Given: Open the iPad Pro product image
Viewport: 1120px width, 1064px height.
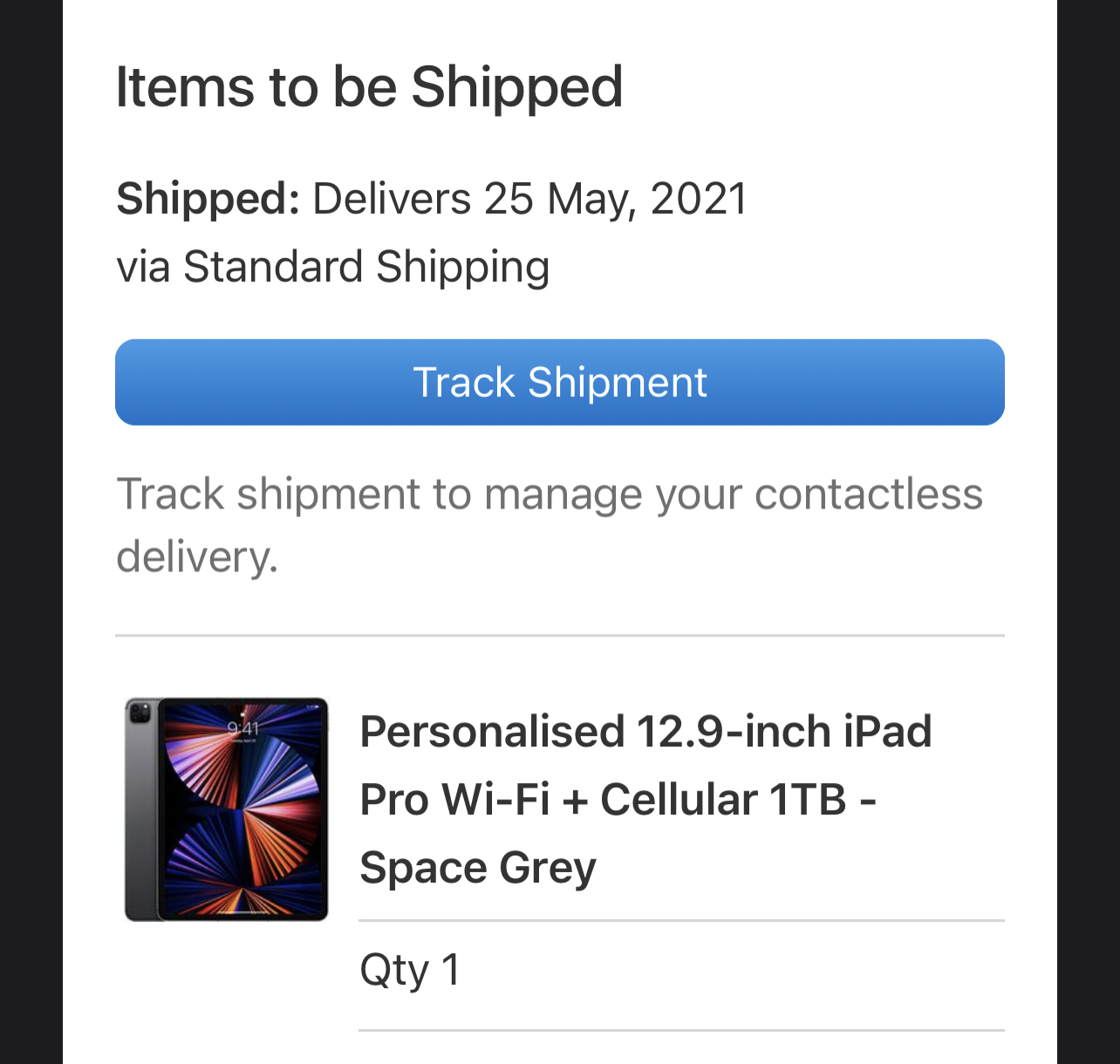Looking at the screenshot, I should (226, 808).
